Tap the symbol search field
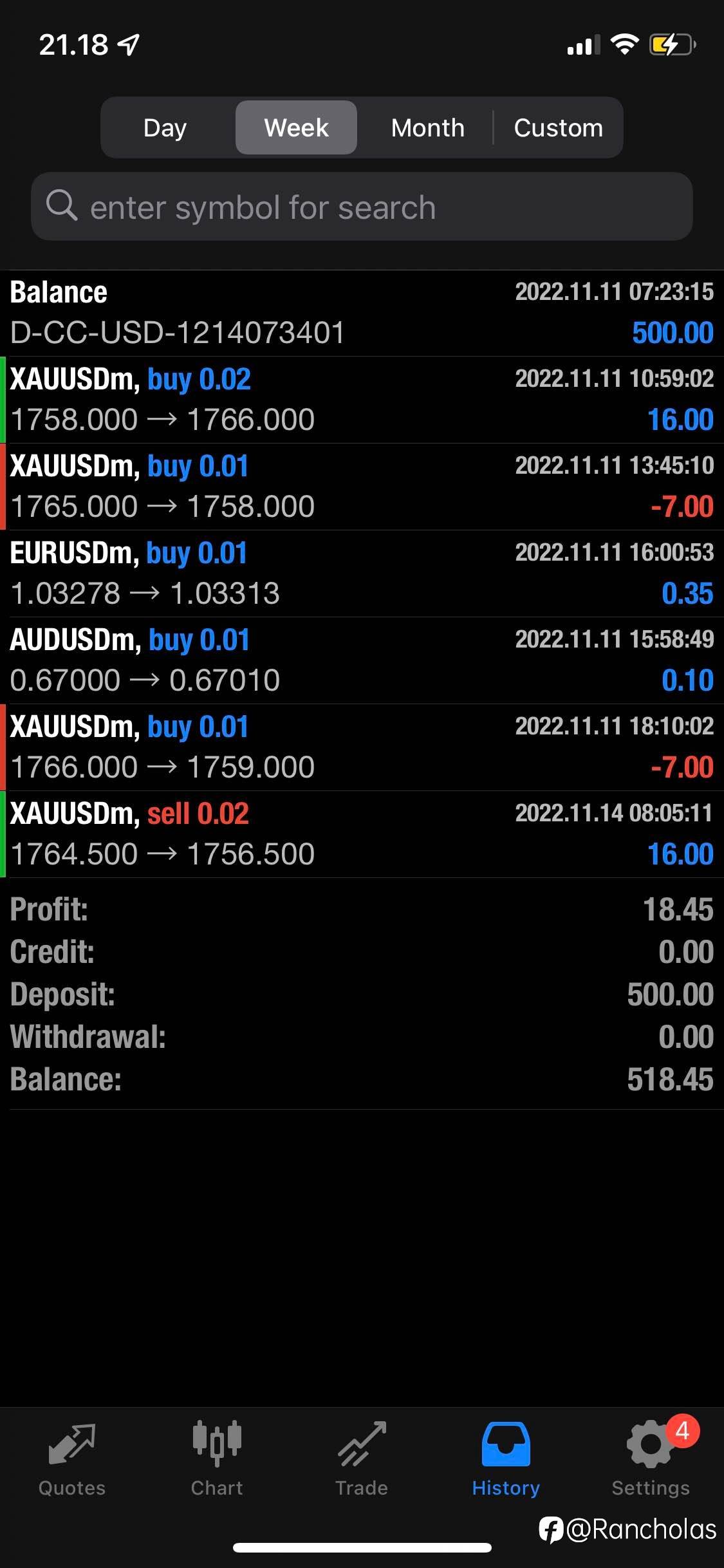This screenshot has width=724, height=1568. click(362, 207)
